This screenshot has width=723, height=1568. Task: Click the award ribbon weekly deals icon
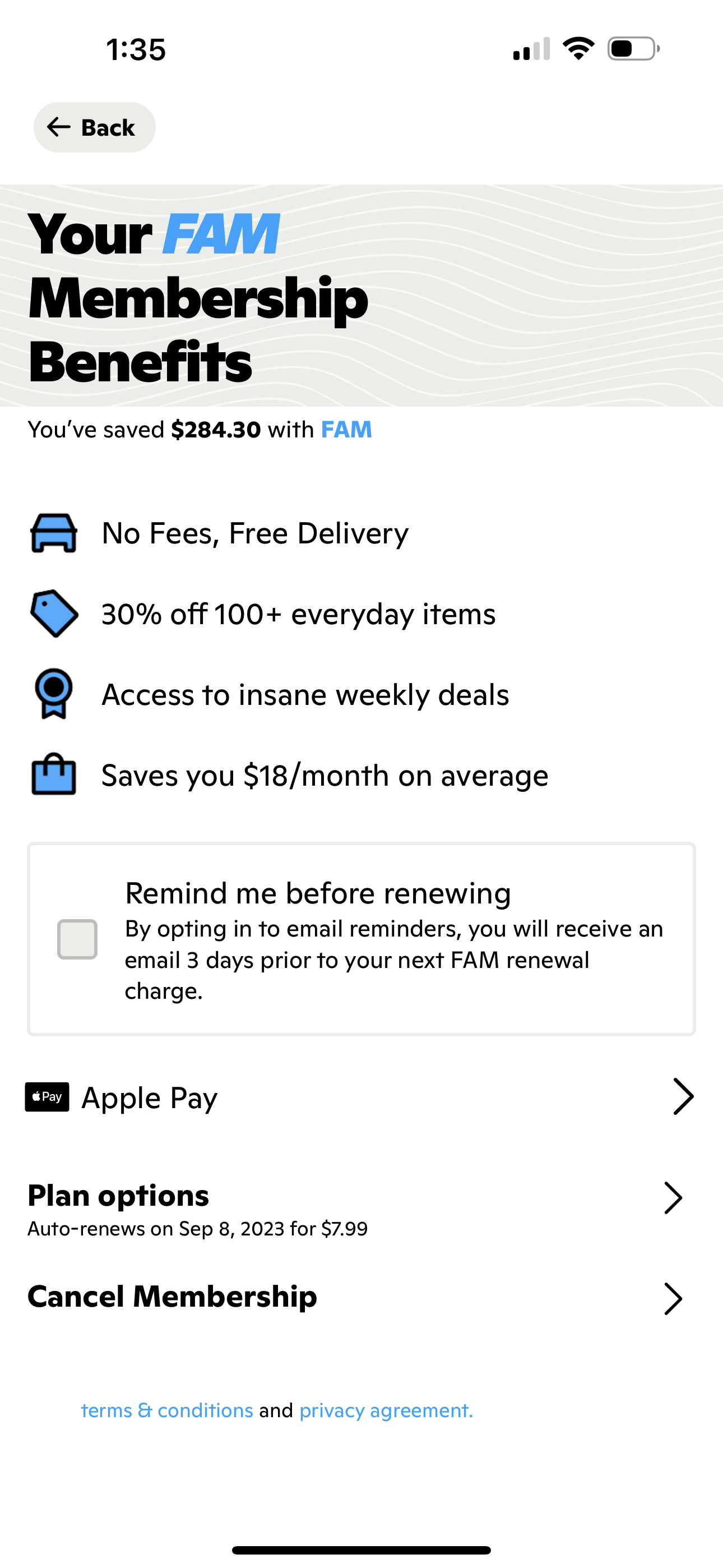tap(54, 693)
